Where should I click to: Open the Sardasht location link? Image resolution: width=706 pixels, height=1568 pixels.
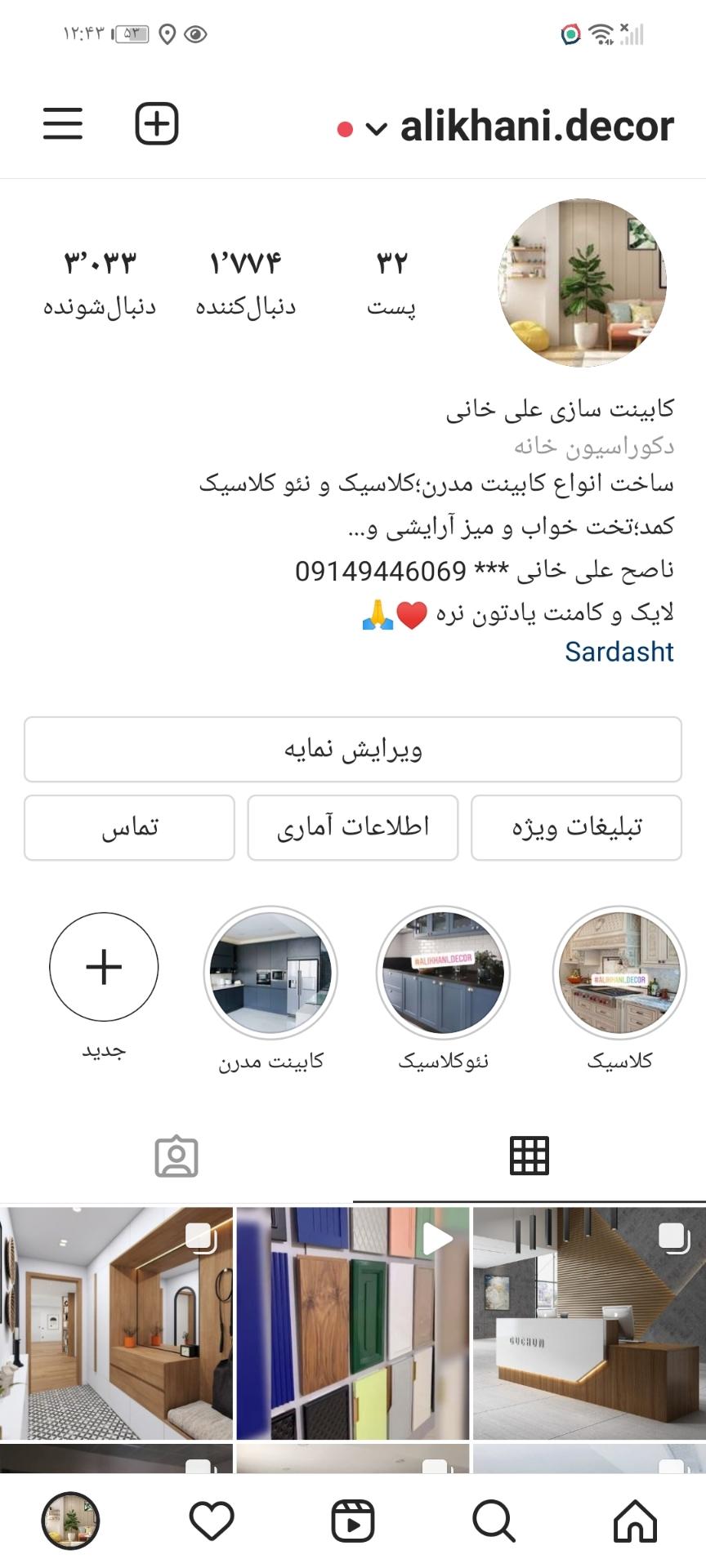coord(619,652)
